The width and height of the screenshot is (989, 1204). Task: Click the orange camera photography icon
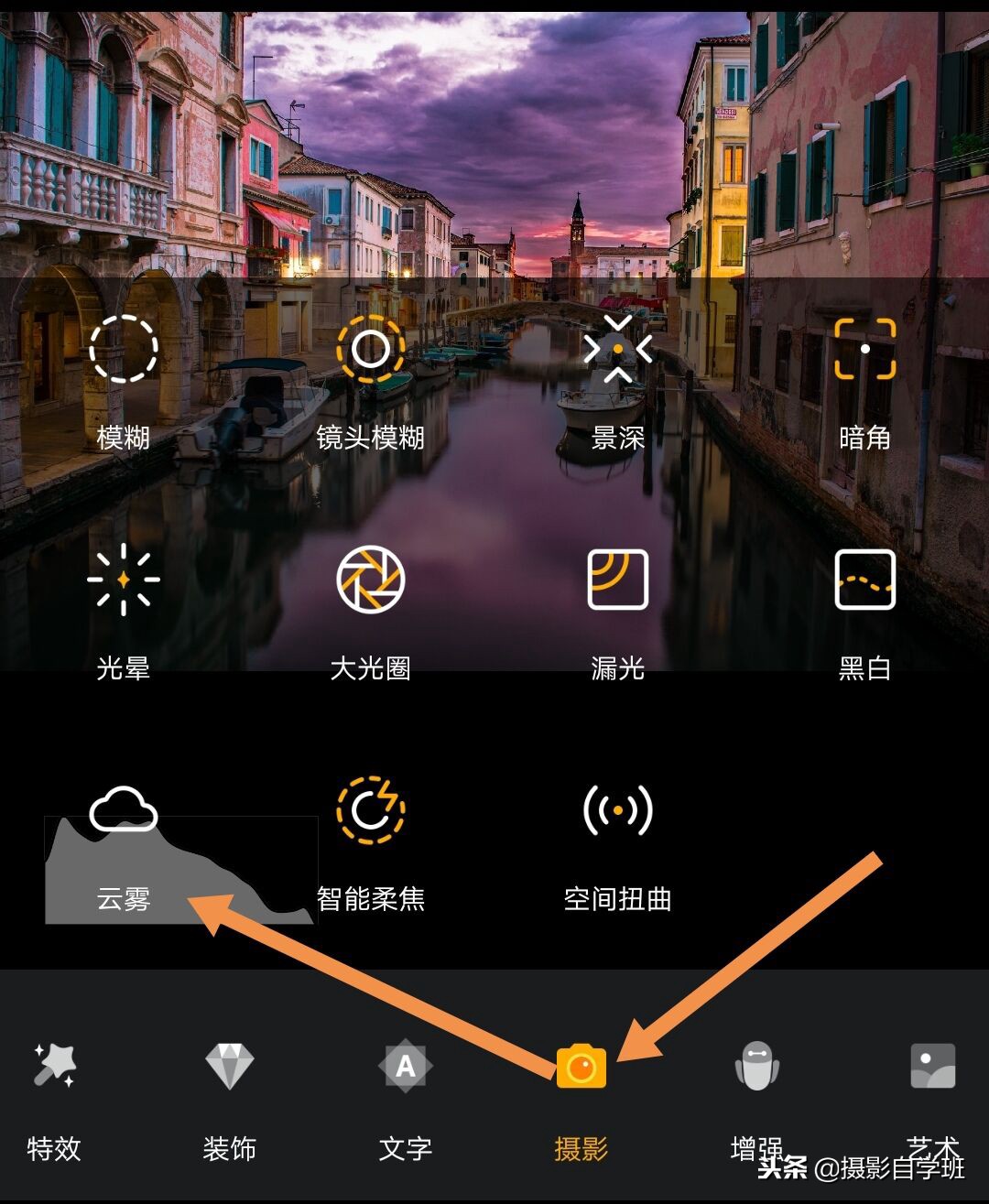583,1068
